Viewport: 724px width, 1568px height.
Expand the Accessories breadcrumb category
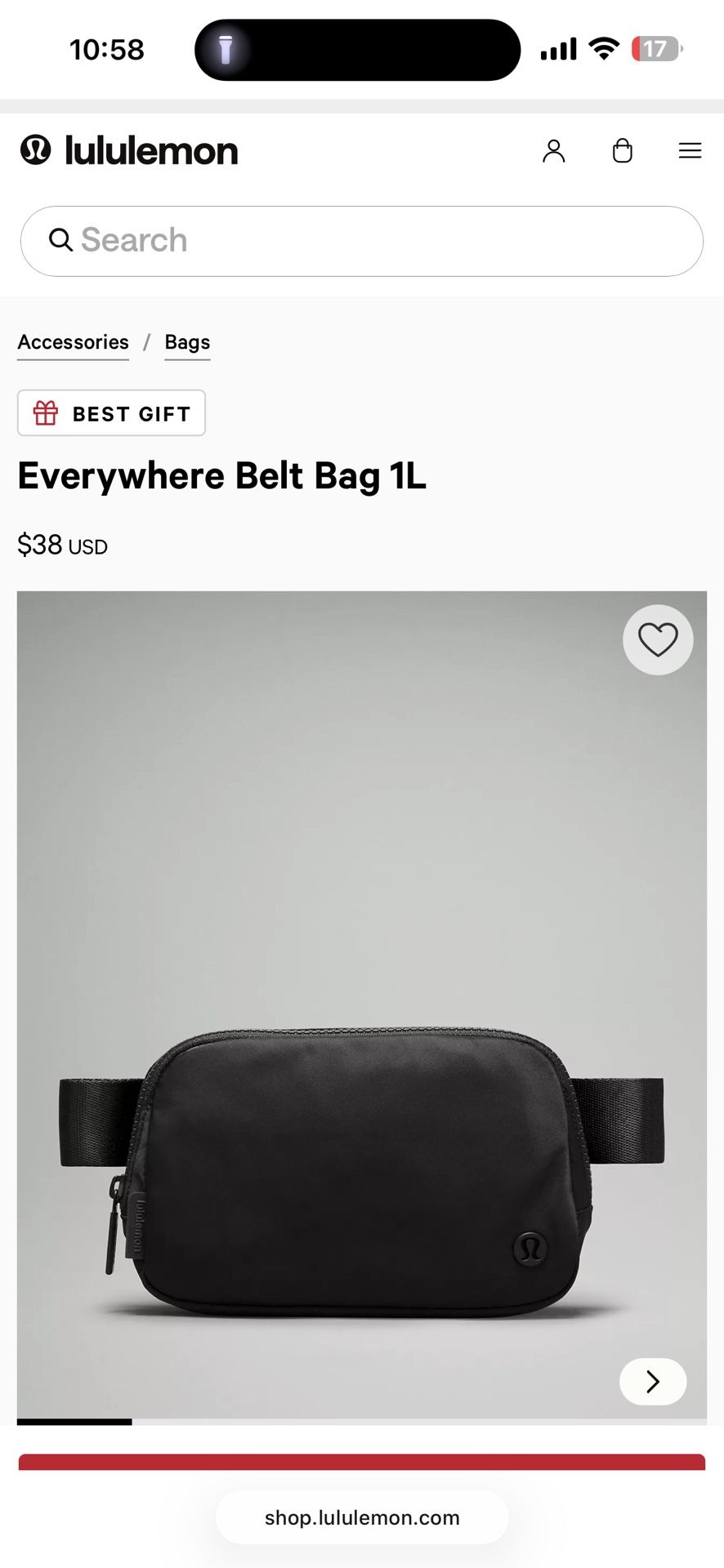point(73,342)
